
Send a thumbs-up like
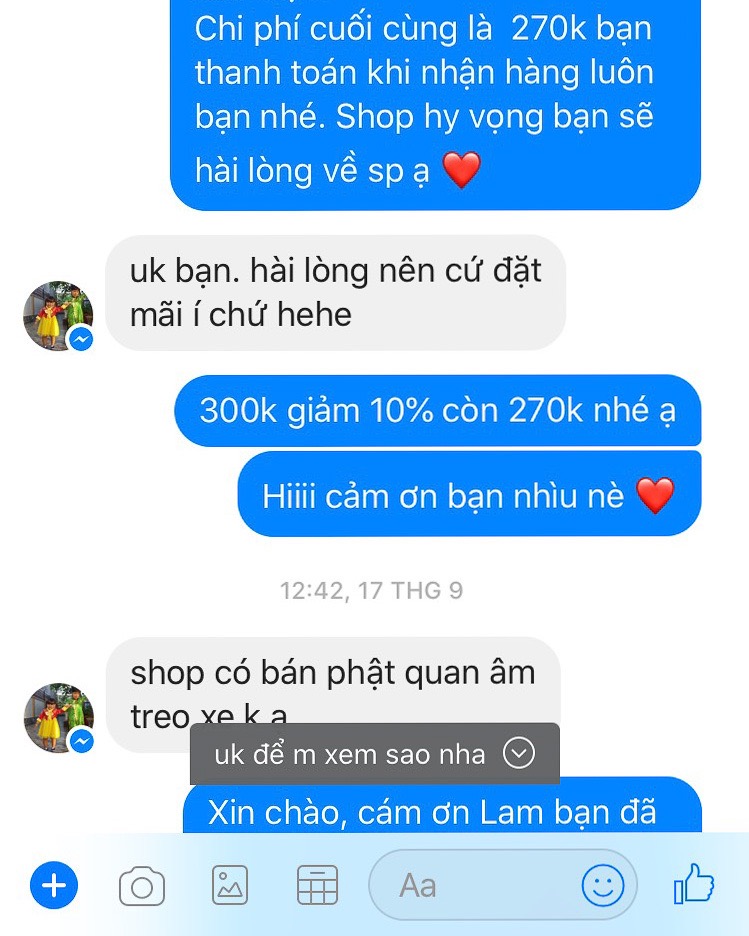(694, 885)
